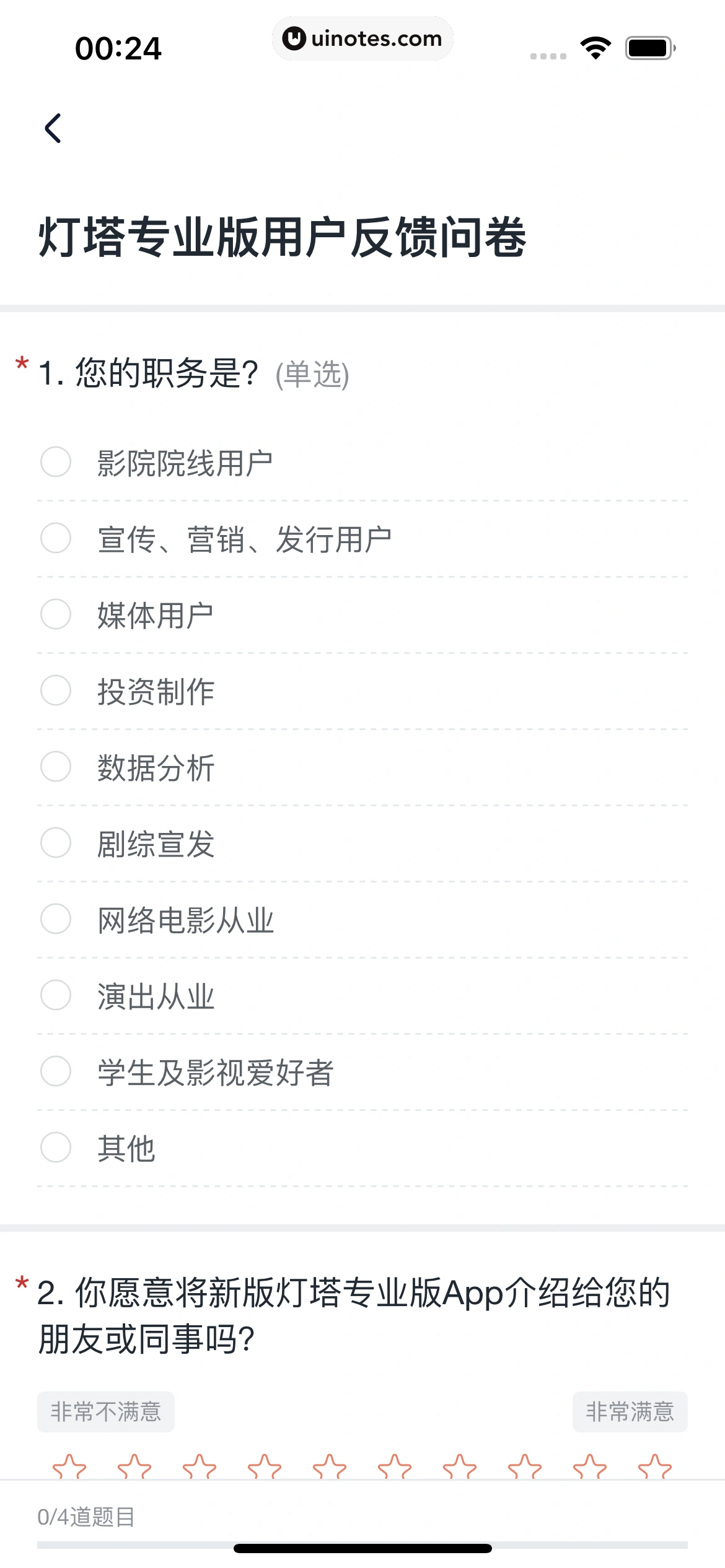Choose 学生及影视爱好者

click(x=56, y=1071)
